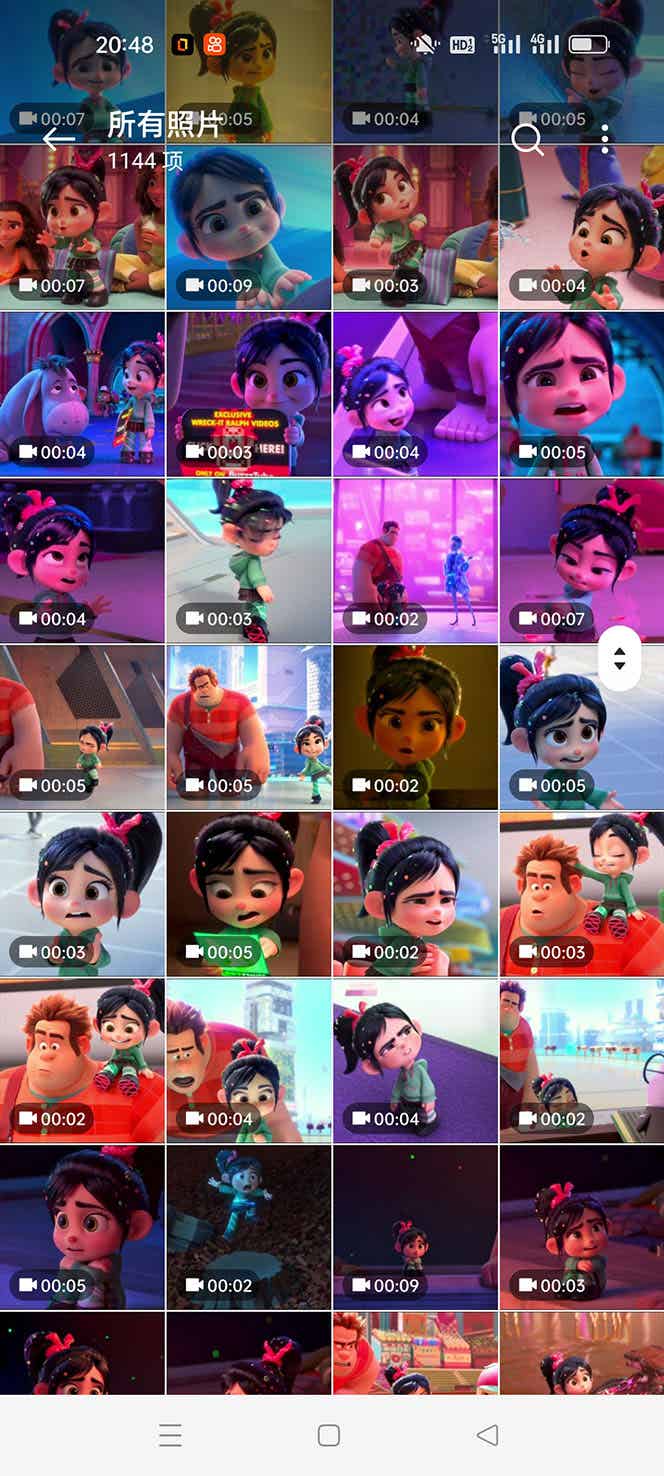Play the 00:02 clip on yellow background

[x=415, y=727]
